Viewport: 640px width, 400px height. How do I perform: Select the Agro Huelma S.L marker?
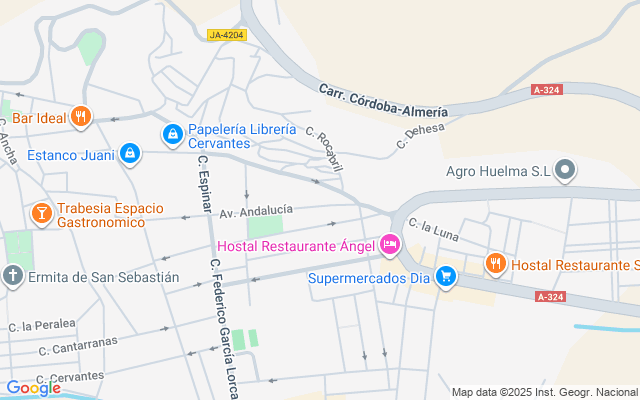tap(565, 170)
